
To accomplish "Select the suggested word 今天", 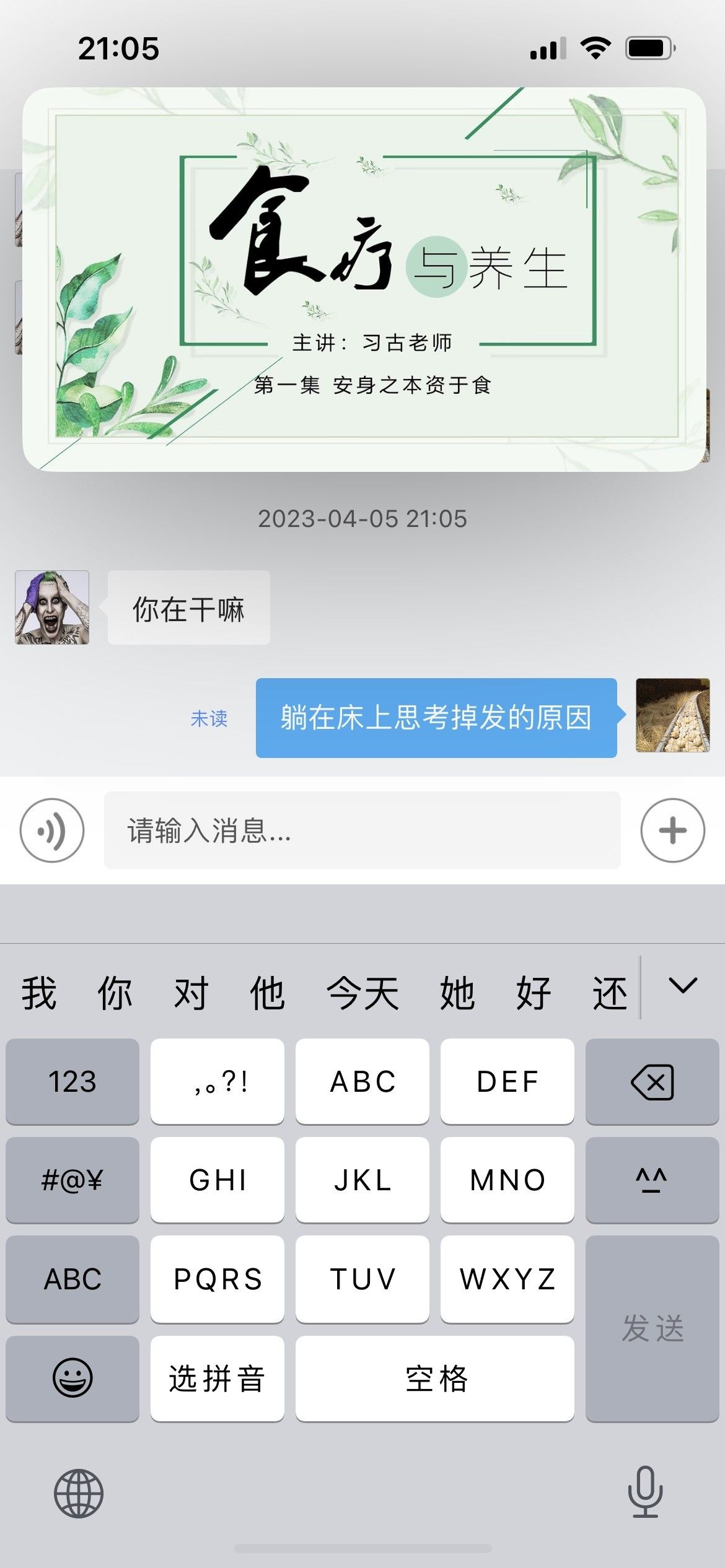I will tap(362, 993).
